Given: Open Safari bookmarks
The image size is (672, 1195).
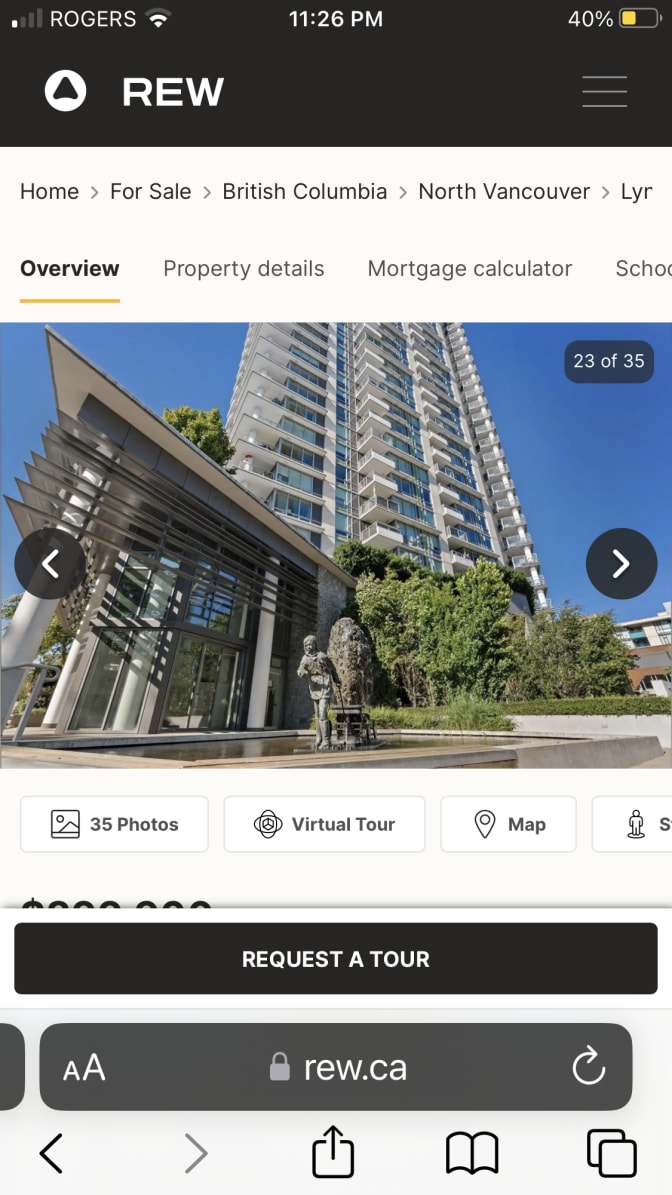Looking at the screenshot, I should click(x=472, y=1154).
